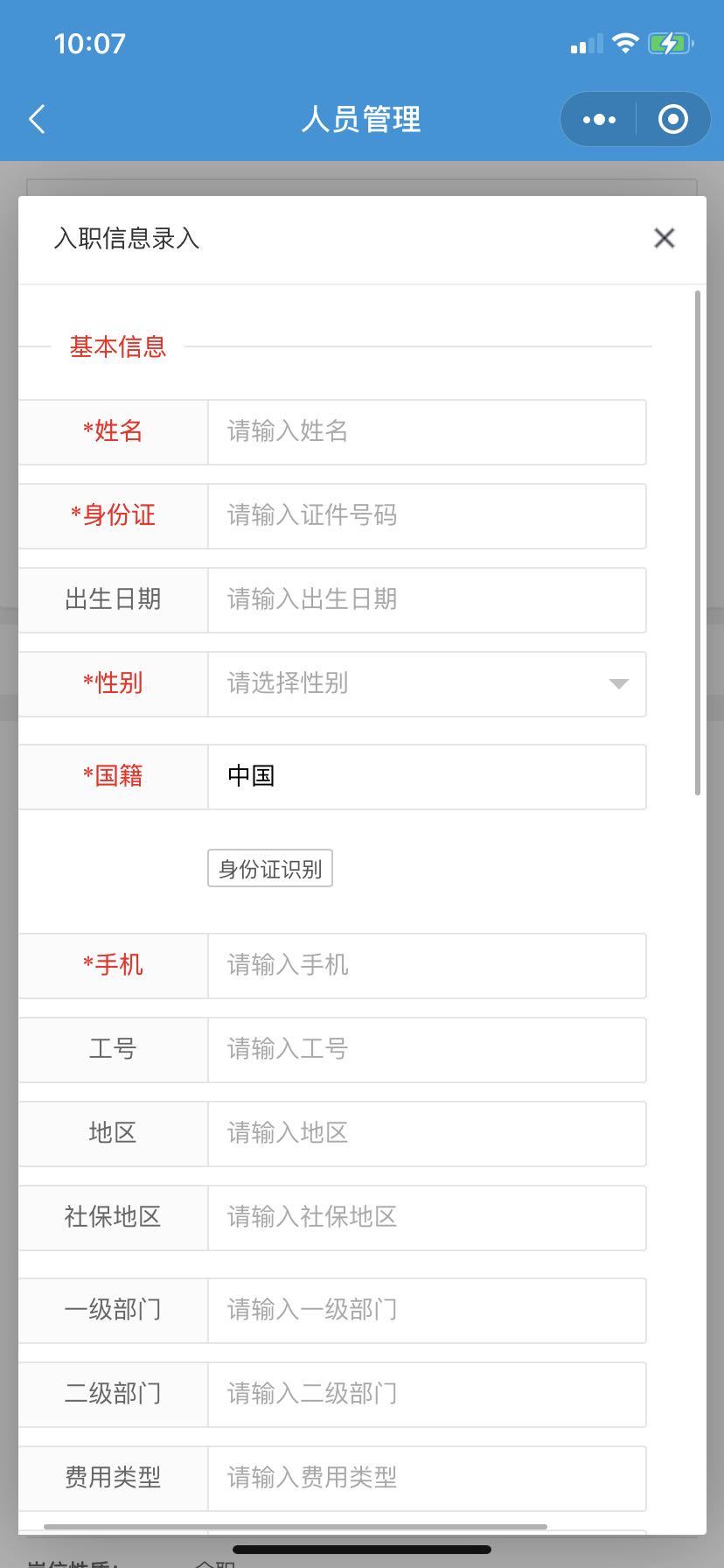Viewport: 724px width, 1568px height.
Task: Tap the 费用类型 input field
Action: pos(427,1479)
